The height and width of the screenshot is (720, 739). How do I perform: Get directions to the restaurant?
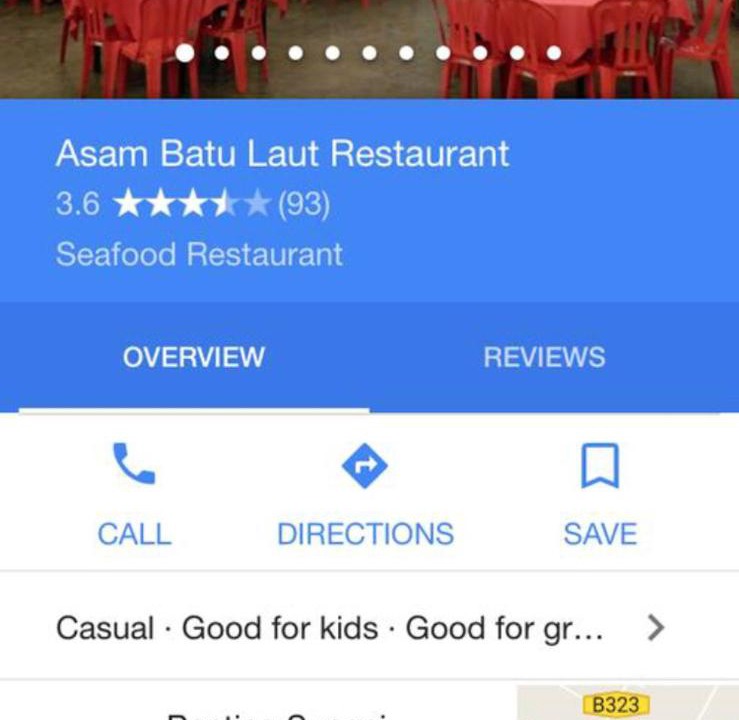(x=365, y=493)
